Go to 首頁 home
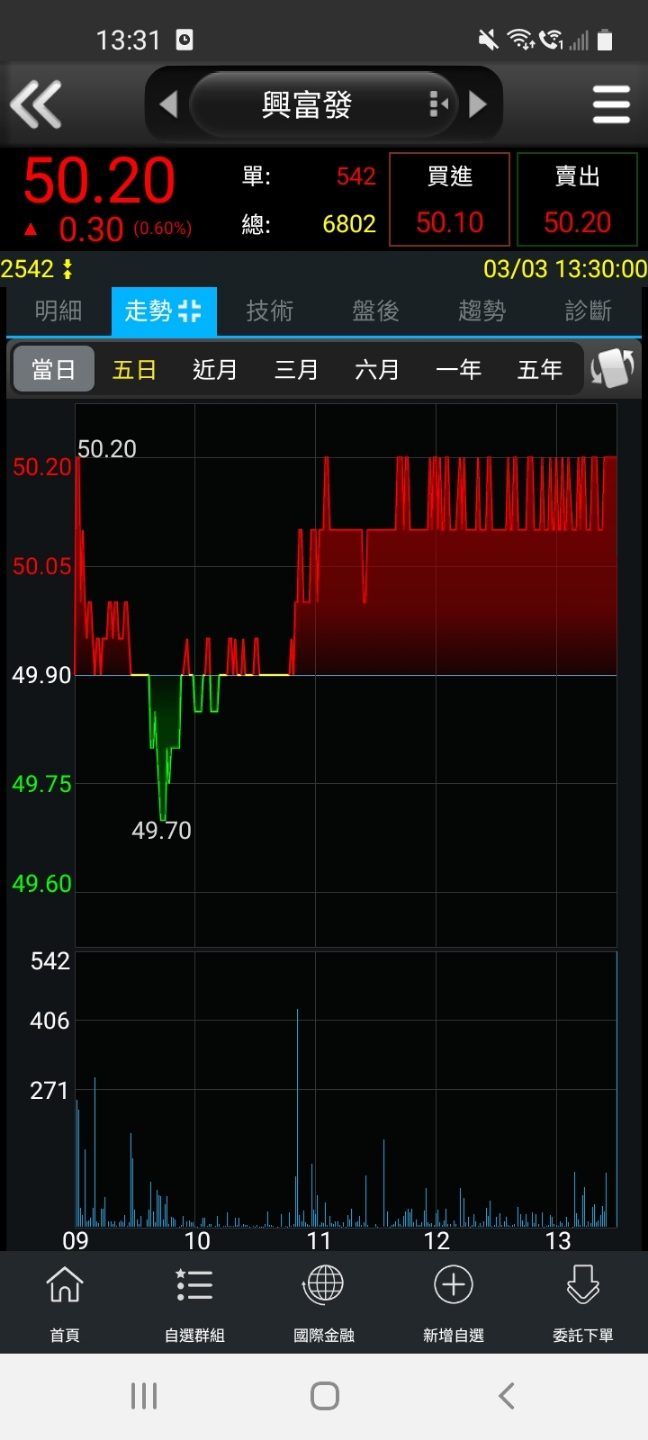The height and width of the screenshot is (1440, 648). 65,1303
